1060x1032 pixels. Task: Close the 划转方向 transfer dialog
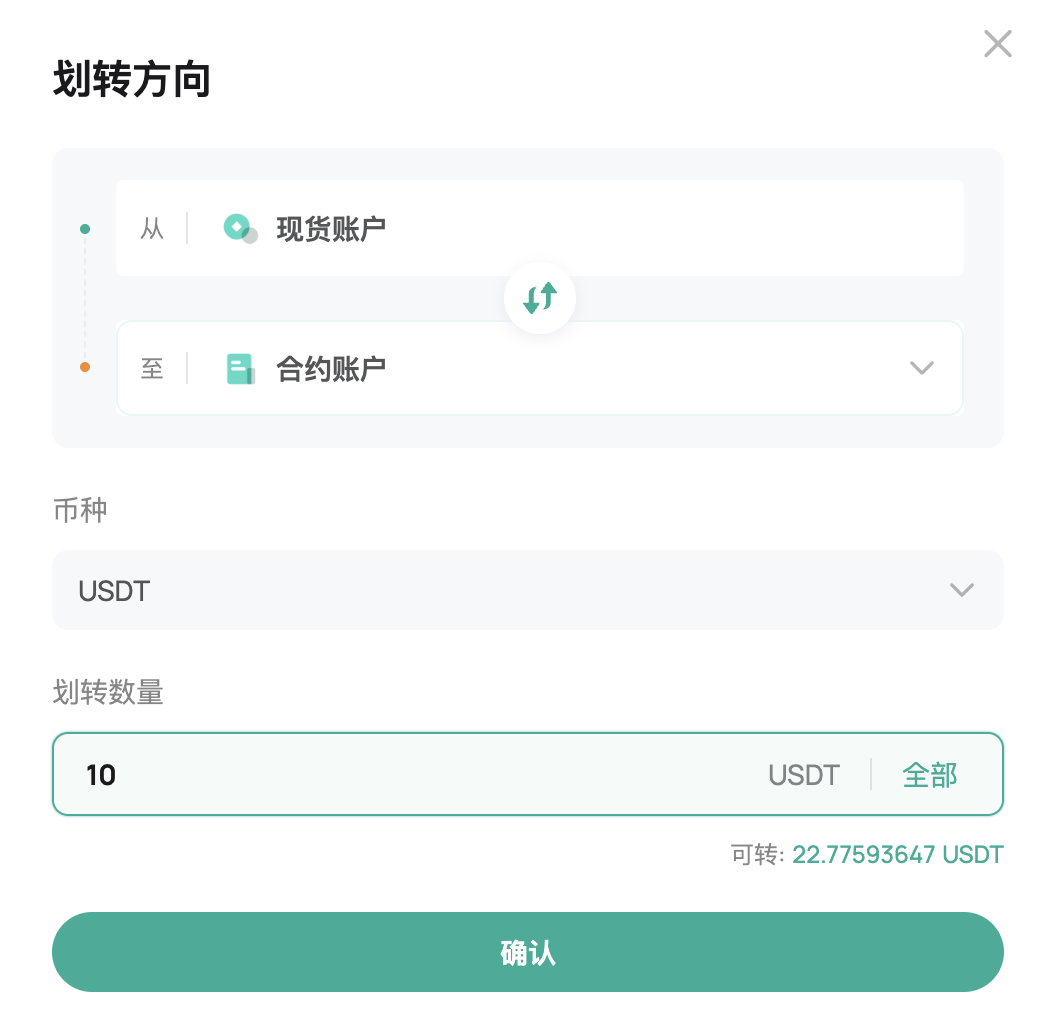click(x=998, y=44)
